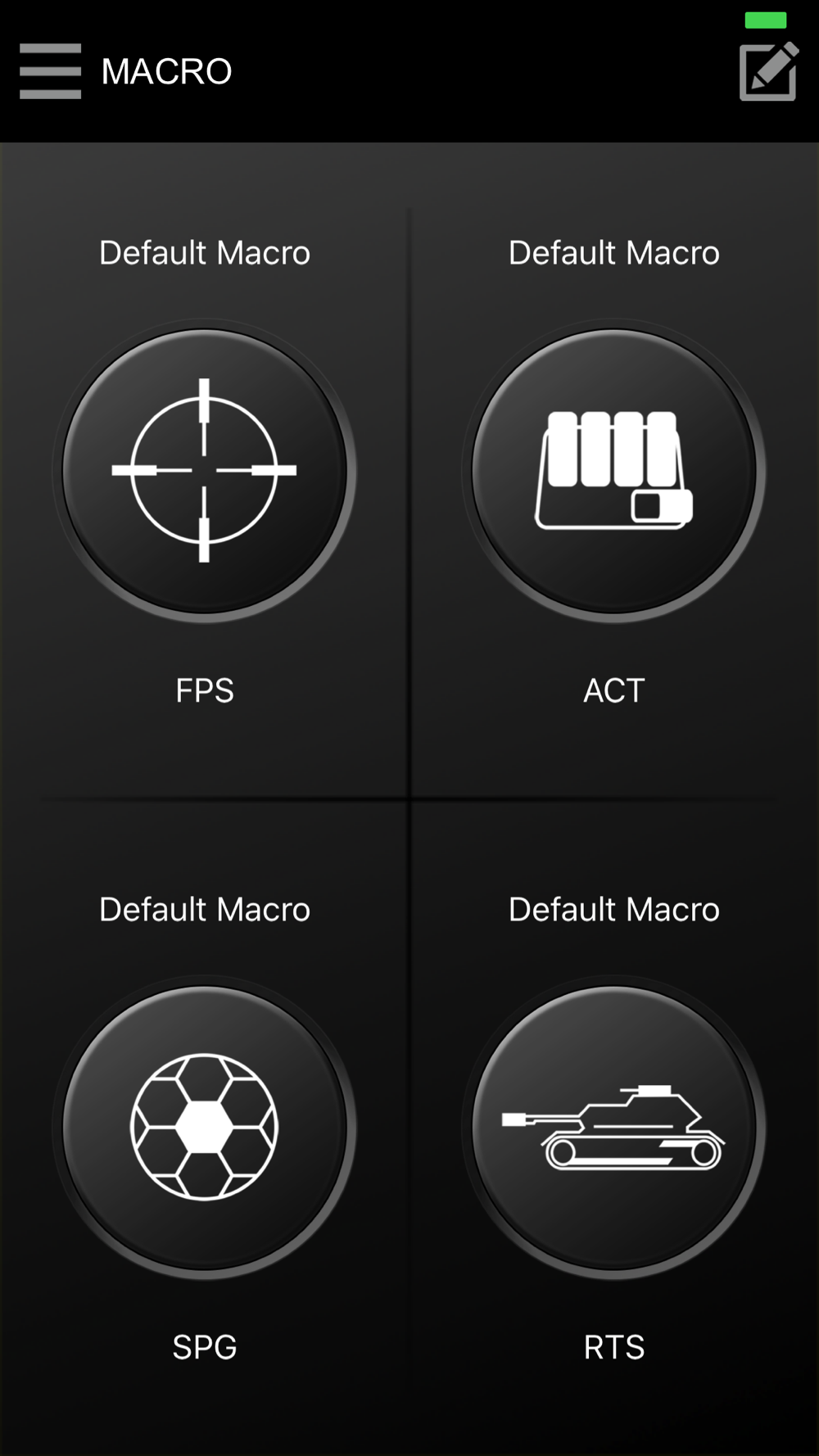Open the hamburger menu
Image resolution: width=819 pixels, height=1456 pixels.
point(50,71)
